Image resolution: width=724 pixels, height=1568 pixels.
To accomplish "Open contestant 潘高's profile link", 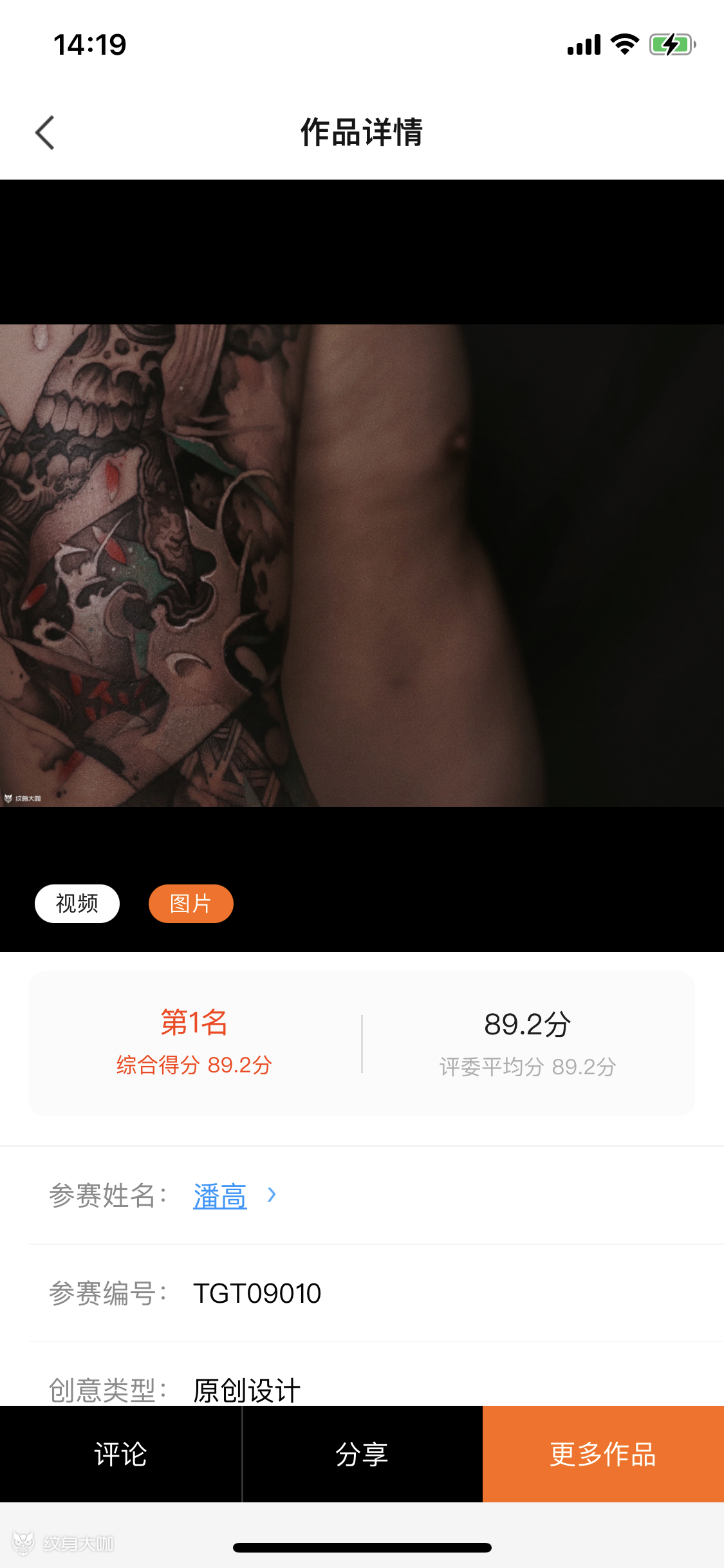I will 220,1196.
